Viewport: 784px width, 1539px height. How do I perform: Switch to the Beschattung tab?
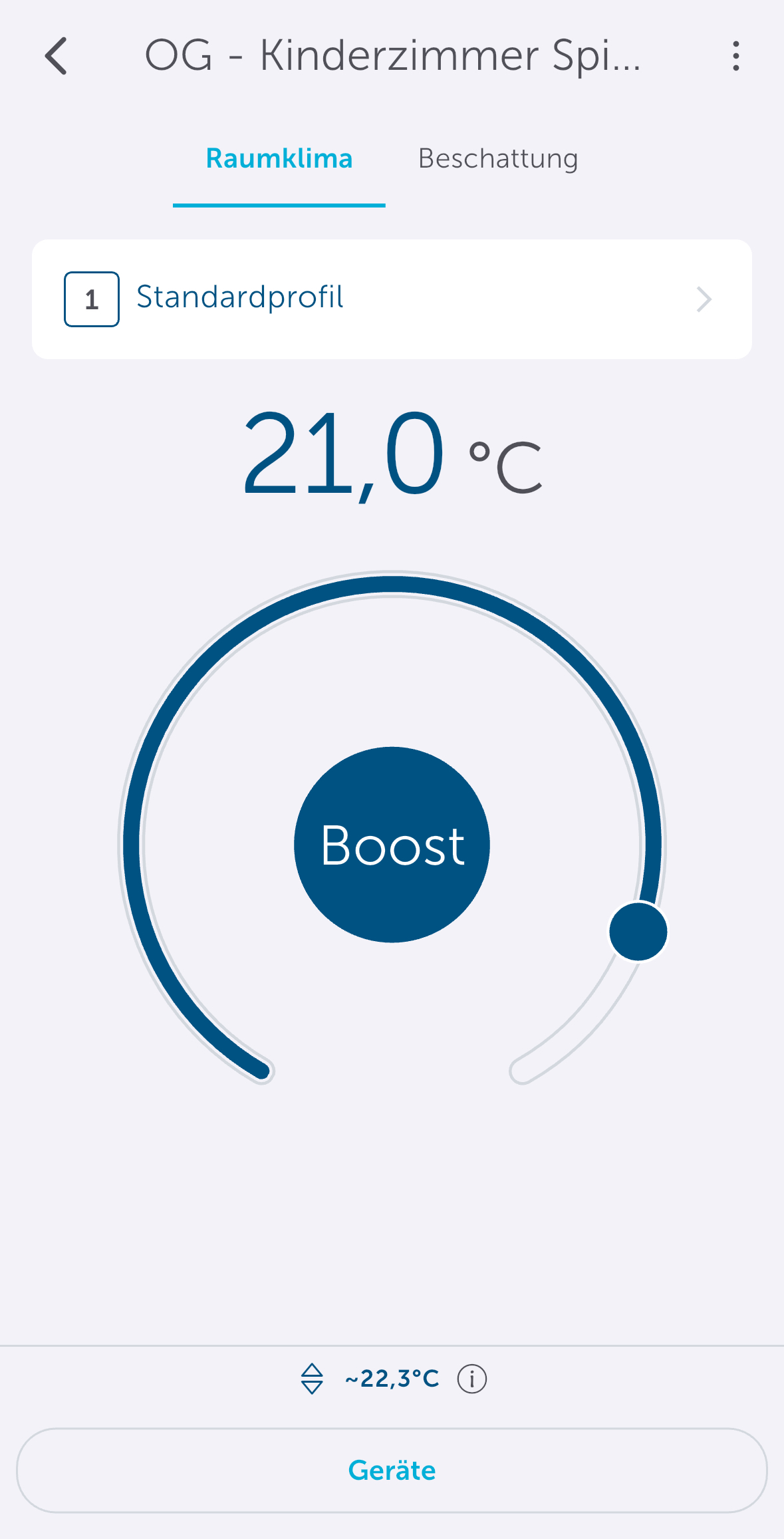pos(498,159)
